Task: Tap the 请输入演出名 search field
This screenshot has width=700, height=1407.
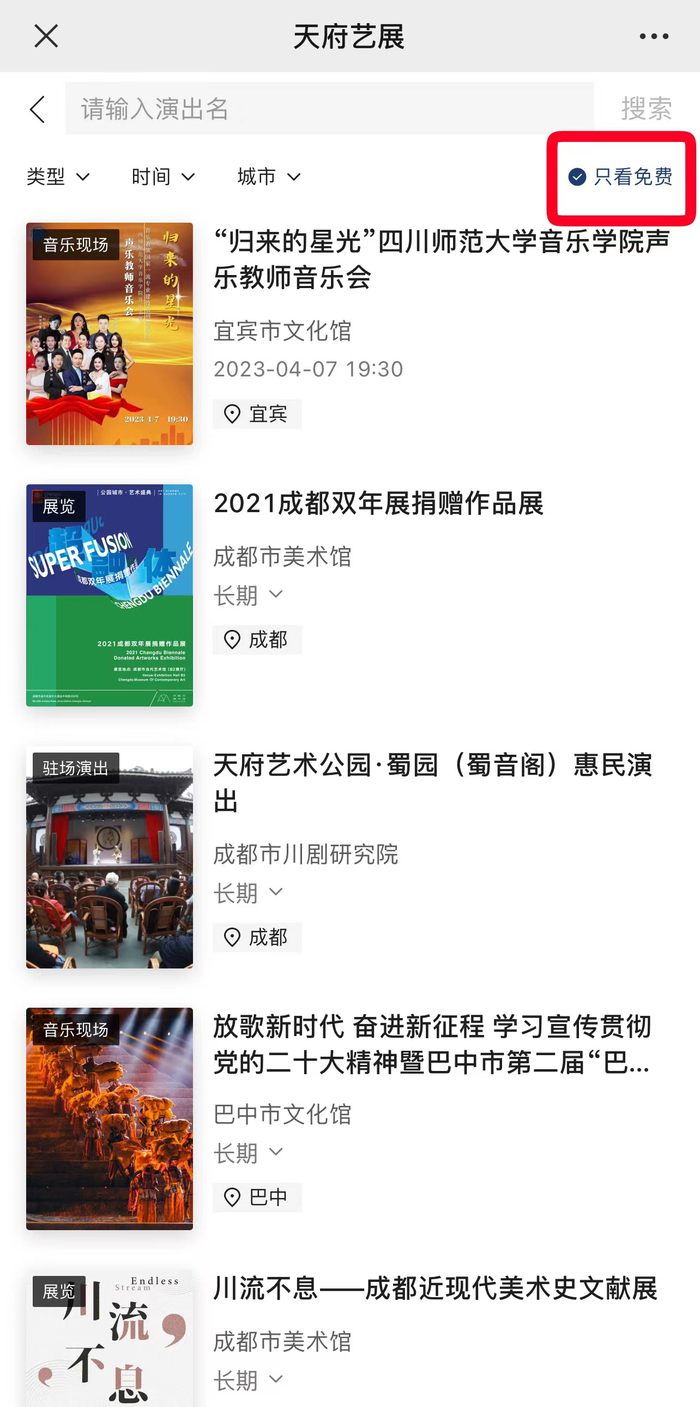Action: point(328,109)
